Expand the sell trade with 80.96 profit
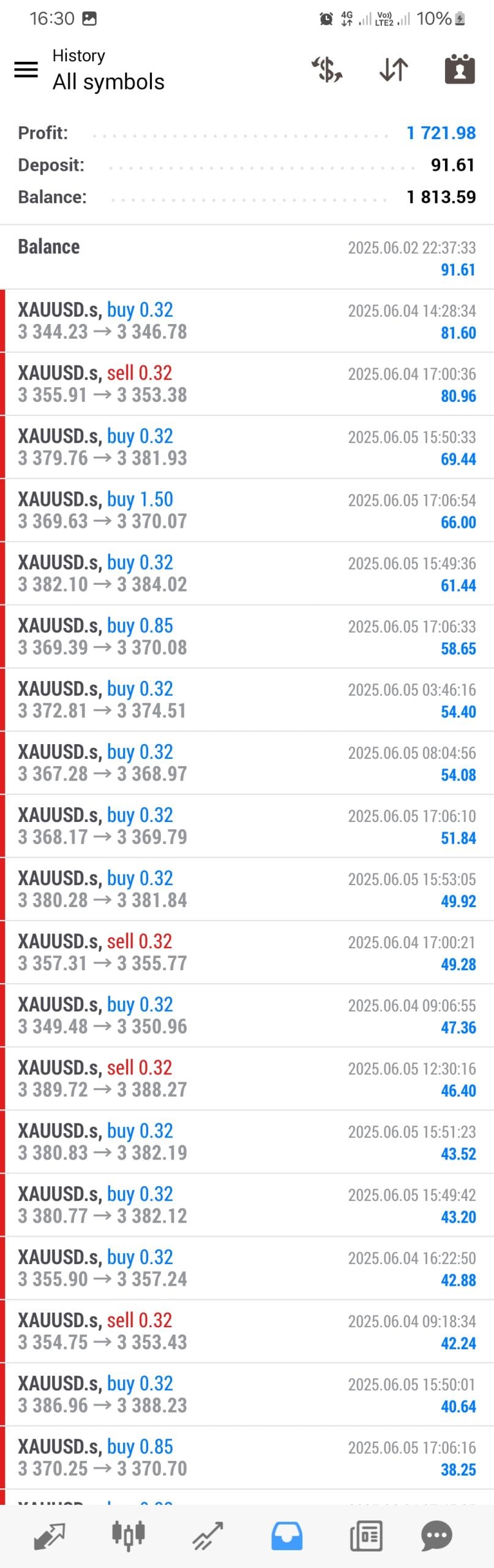The height and width of the screenshot is (1568, 494). click(x=247, y=384)
